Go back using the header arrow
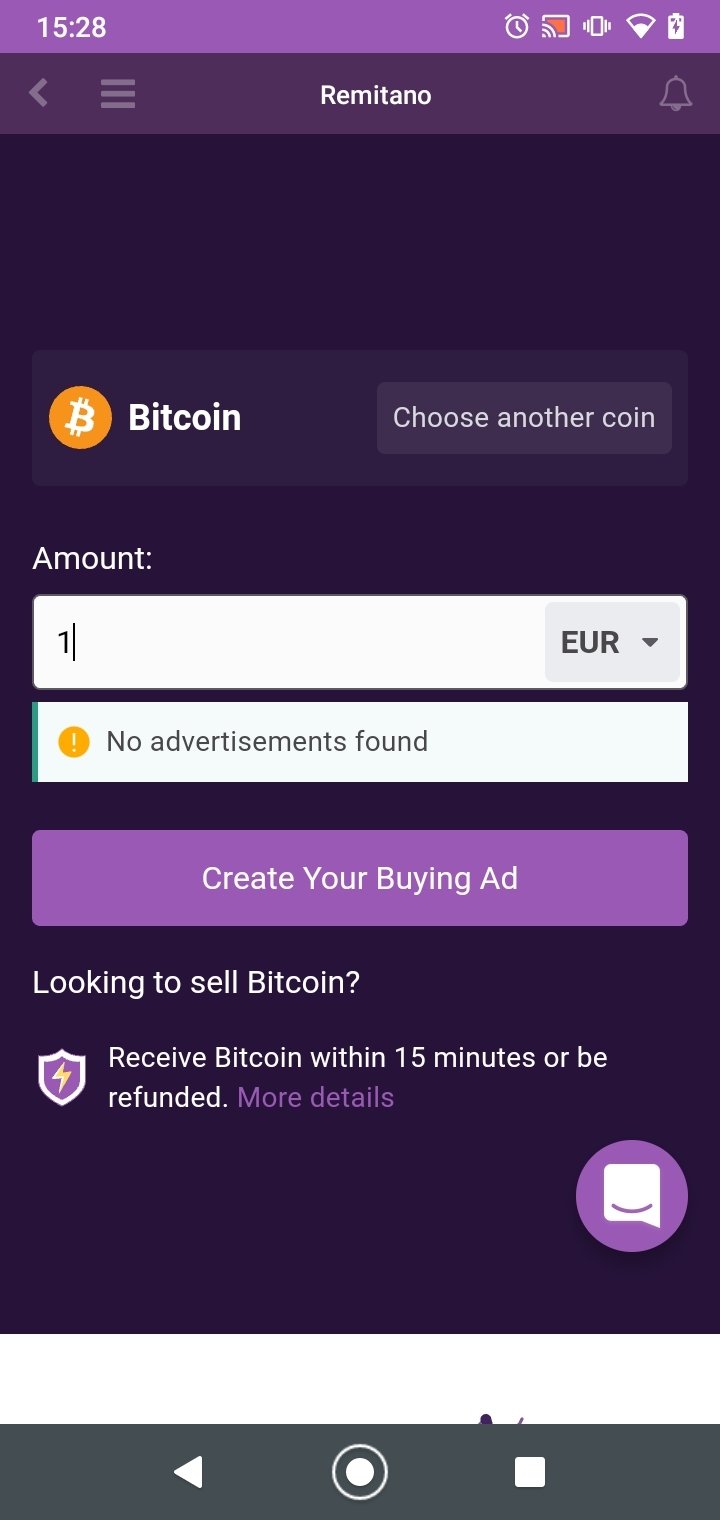 point(38,94)
